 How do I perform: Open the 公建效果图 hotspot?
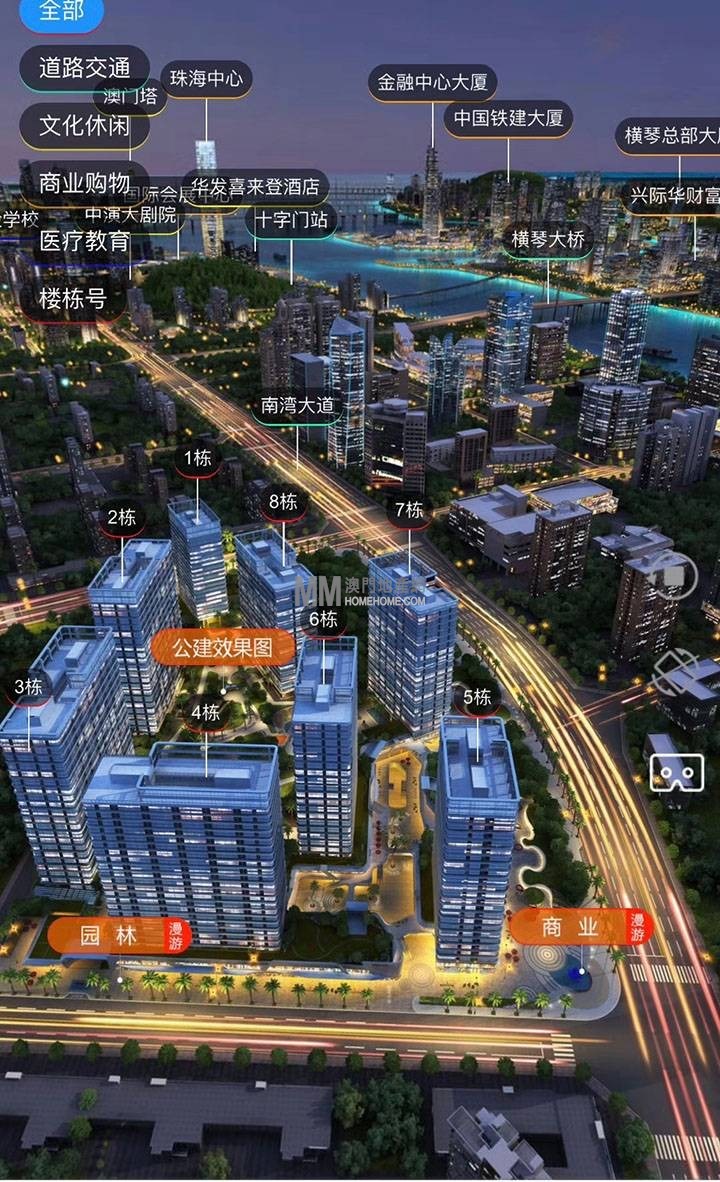pyautogui.click(x=222, y=648)
